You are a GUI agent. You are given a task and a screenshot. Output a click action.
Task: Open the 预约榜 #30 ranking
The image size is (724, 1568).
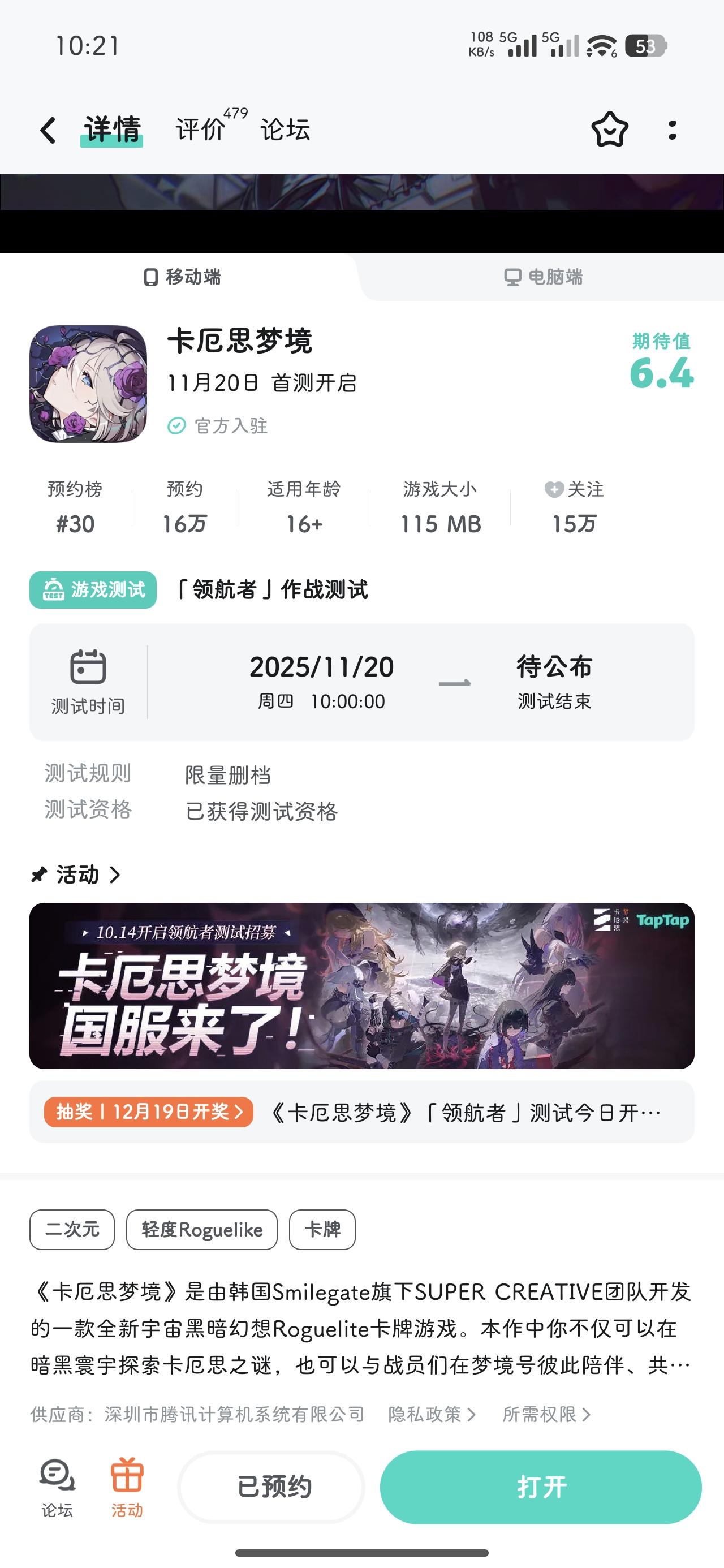(75, 507)
